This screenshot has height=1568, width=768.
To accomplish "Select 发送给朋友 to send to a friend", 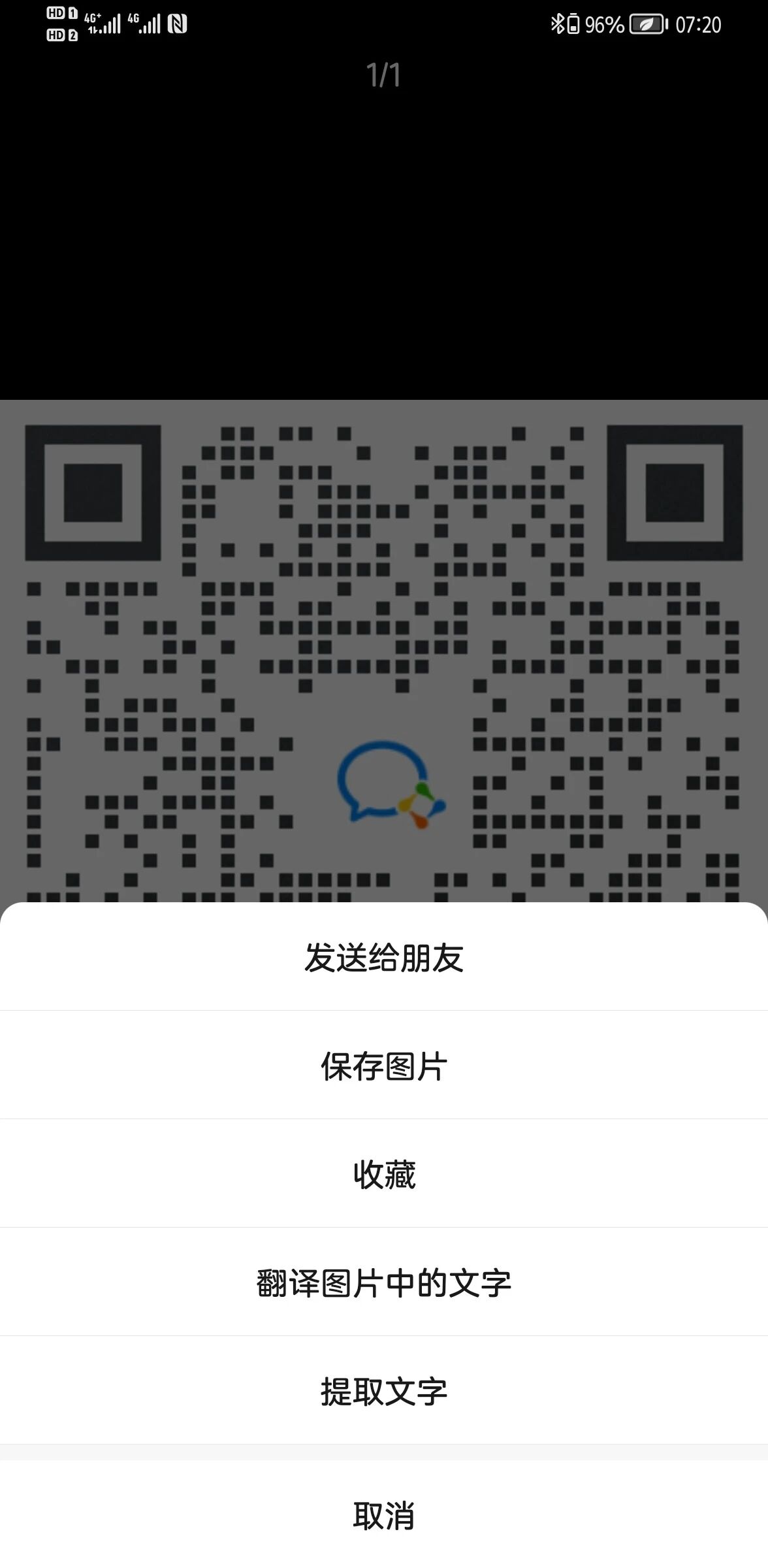I will (x=384, y=958).
